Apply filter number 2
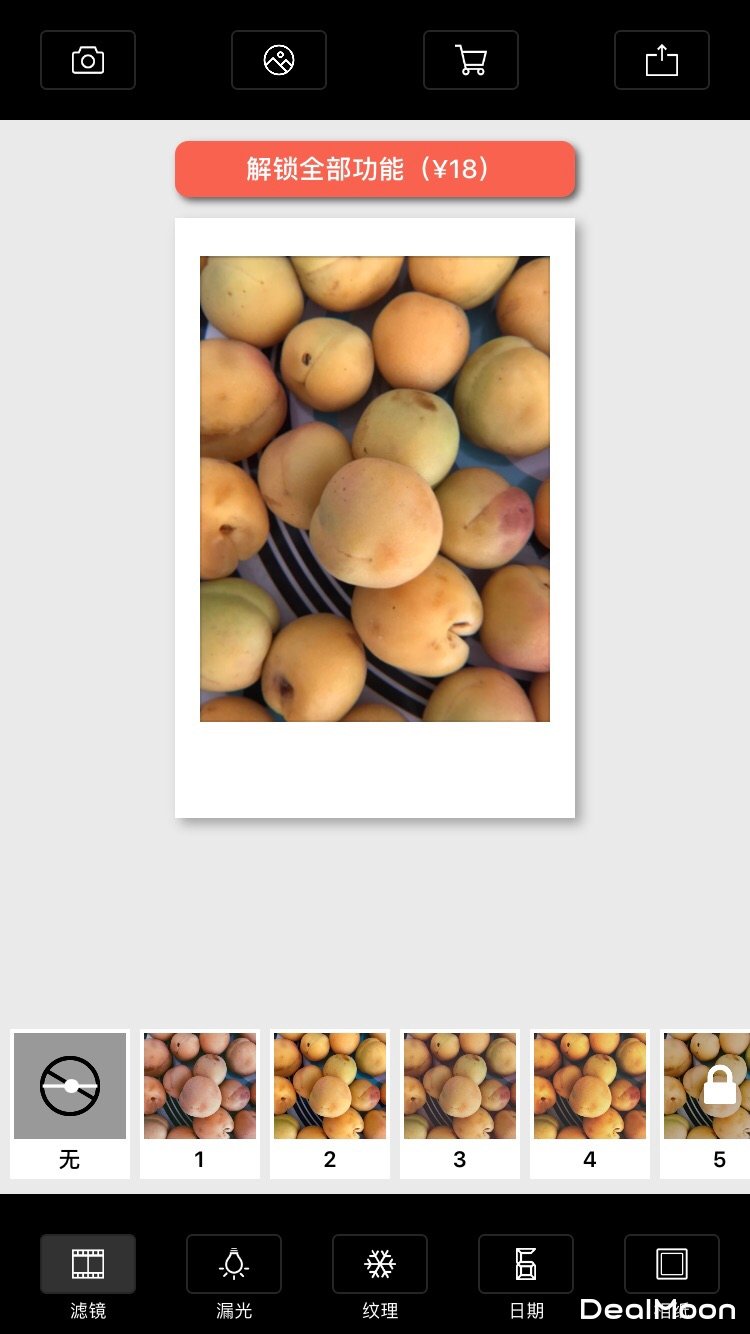The height and width of the screenshot is (1334, 750). coord(330,1103)
